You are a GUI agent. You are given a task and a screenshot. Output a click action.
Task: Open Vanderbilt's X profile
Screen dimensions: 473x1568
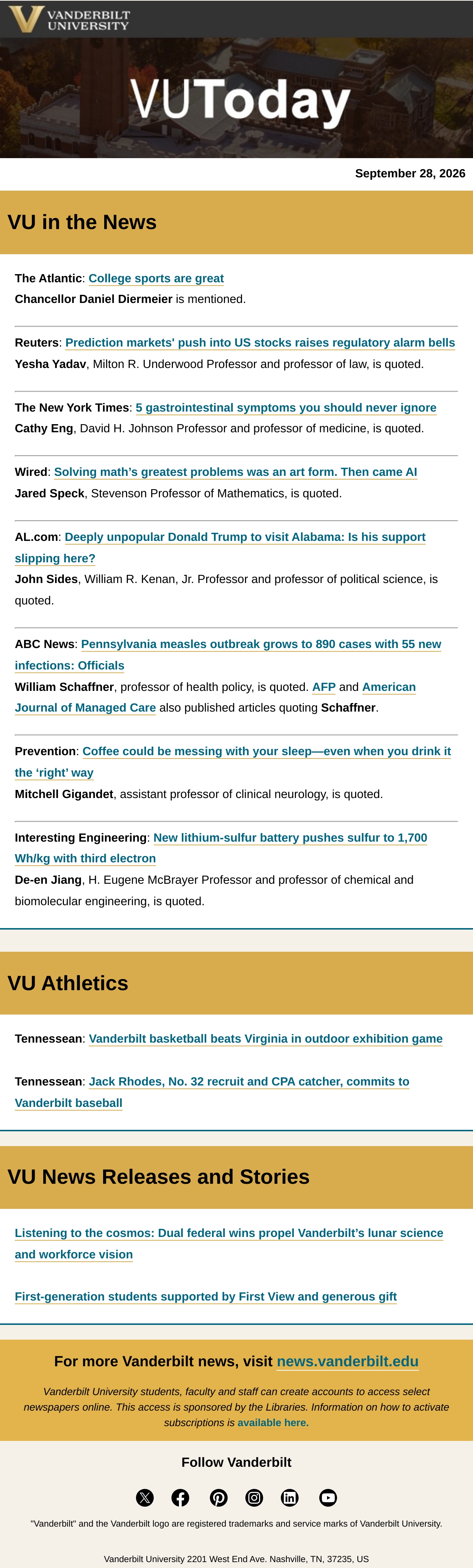pyautogui.click(x=145, y=1497)
